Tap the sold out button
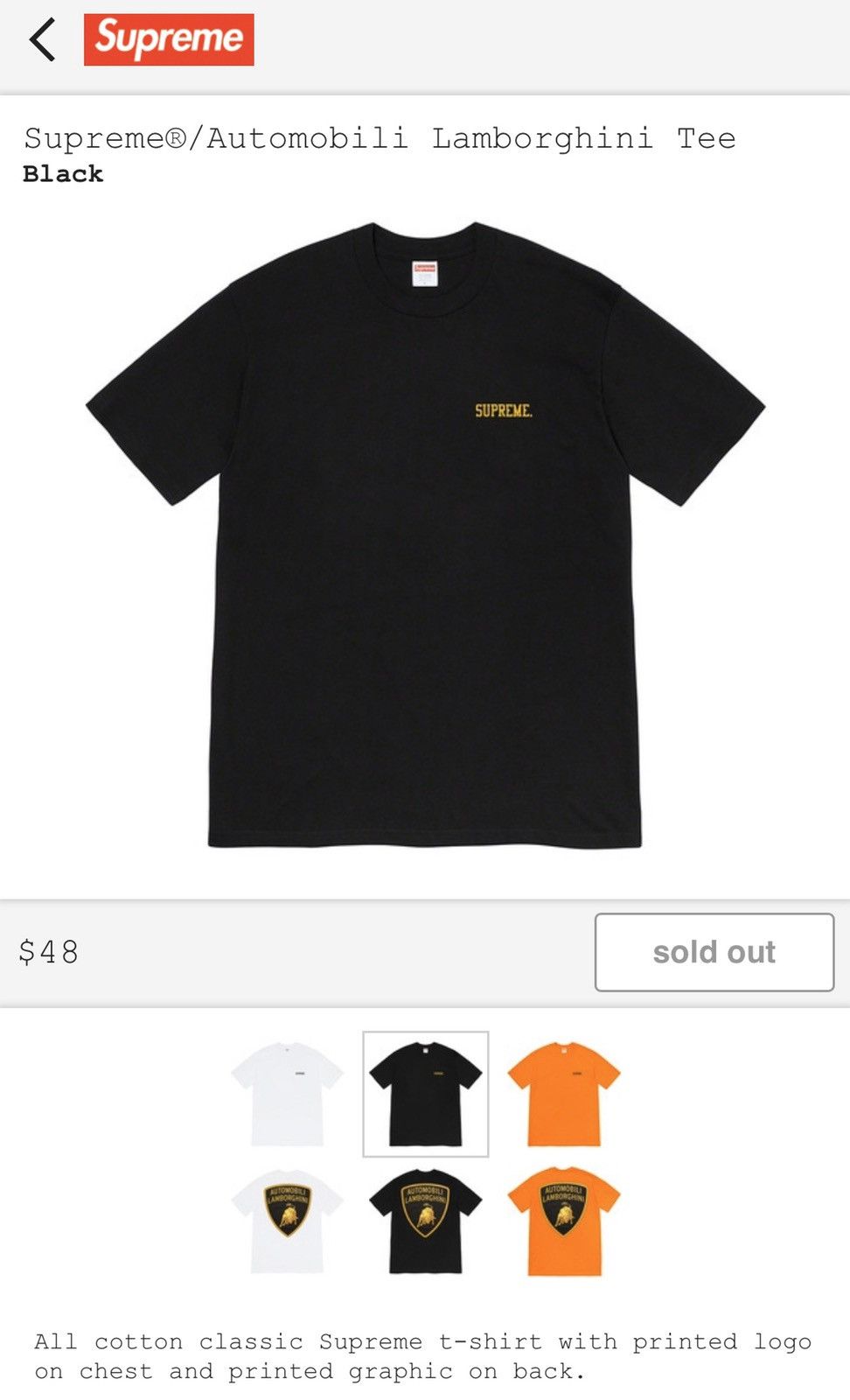Image resolution: width=850 pixels, height=1400 pixels. [x=714, y=952]
